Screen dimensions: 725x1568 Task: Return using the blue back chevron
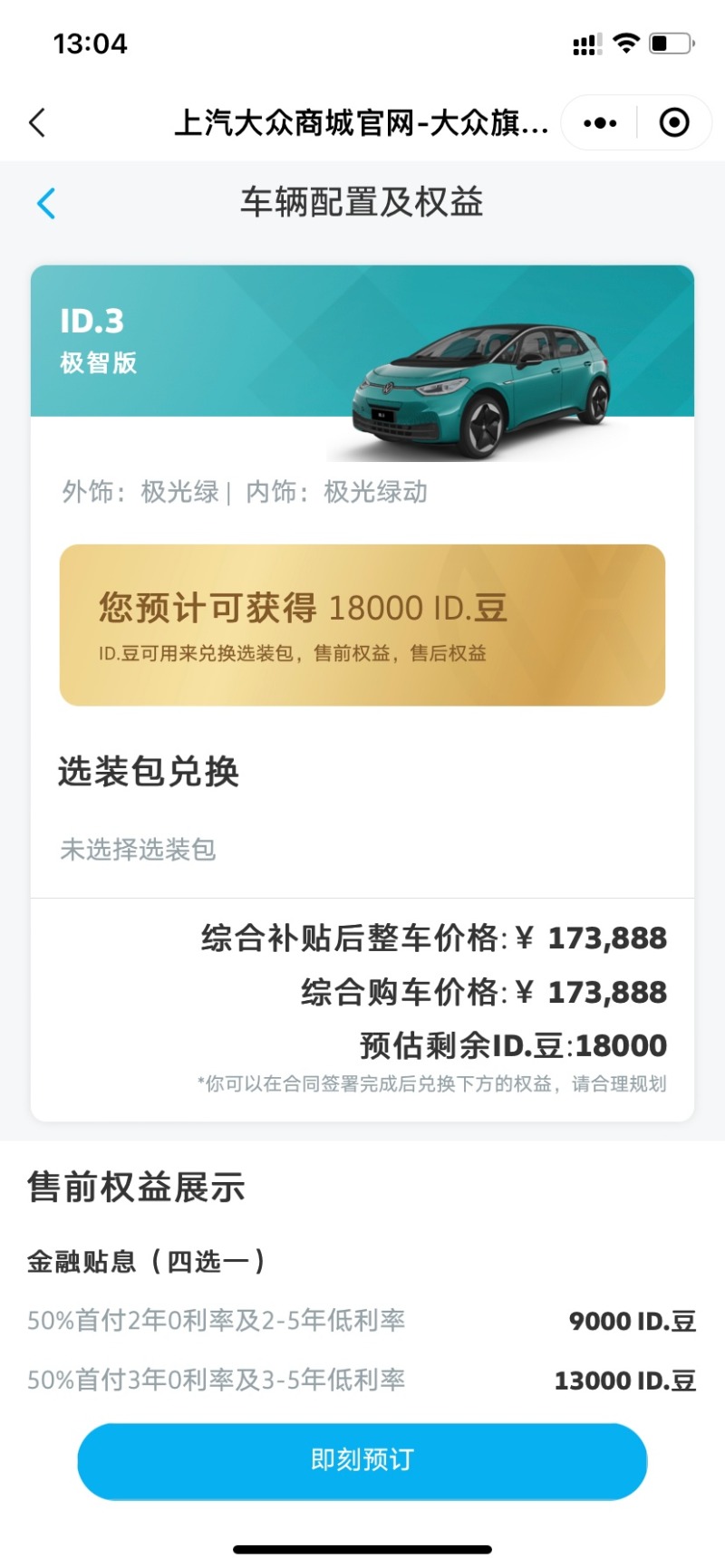[47, 203]
